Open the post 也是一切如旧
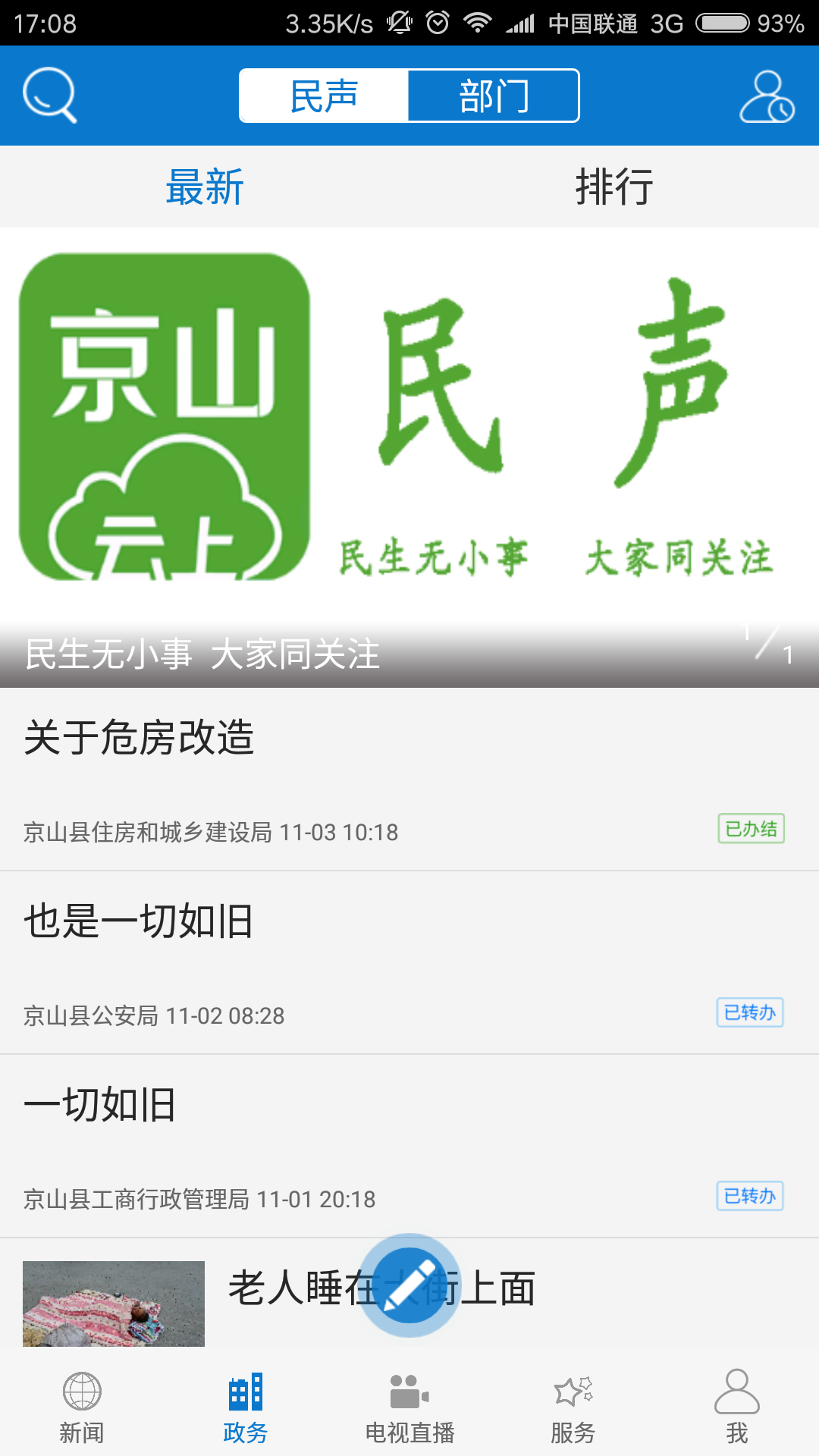Screen dimensions: 819x1456 tap(409, 963)
